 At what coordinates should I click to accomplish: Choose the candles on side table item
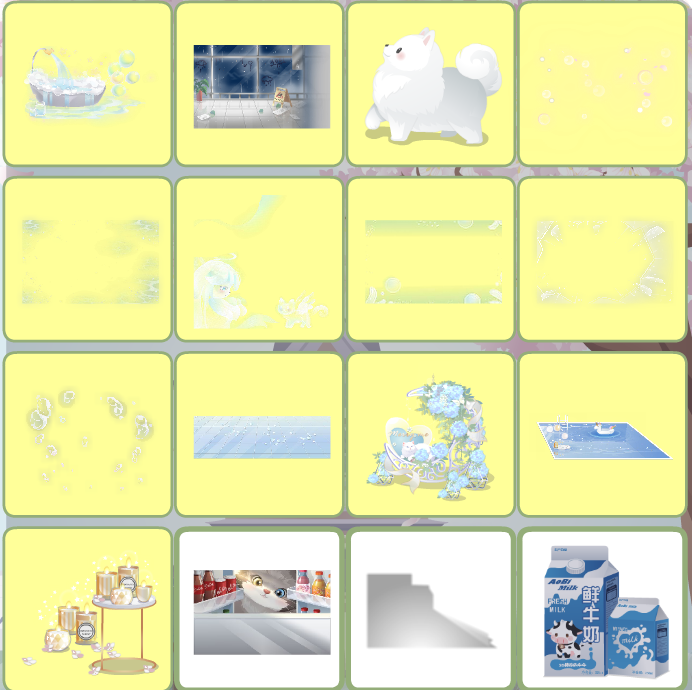click(x=87, y=610)
